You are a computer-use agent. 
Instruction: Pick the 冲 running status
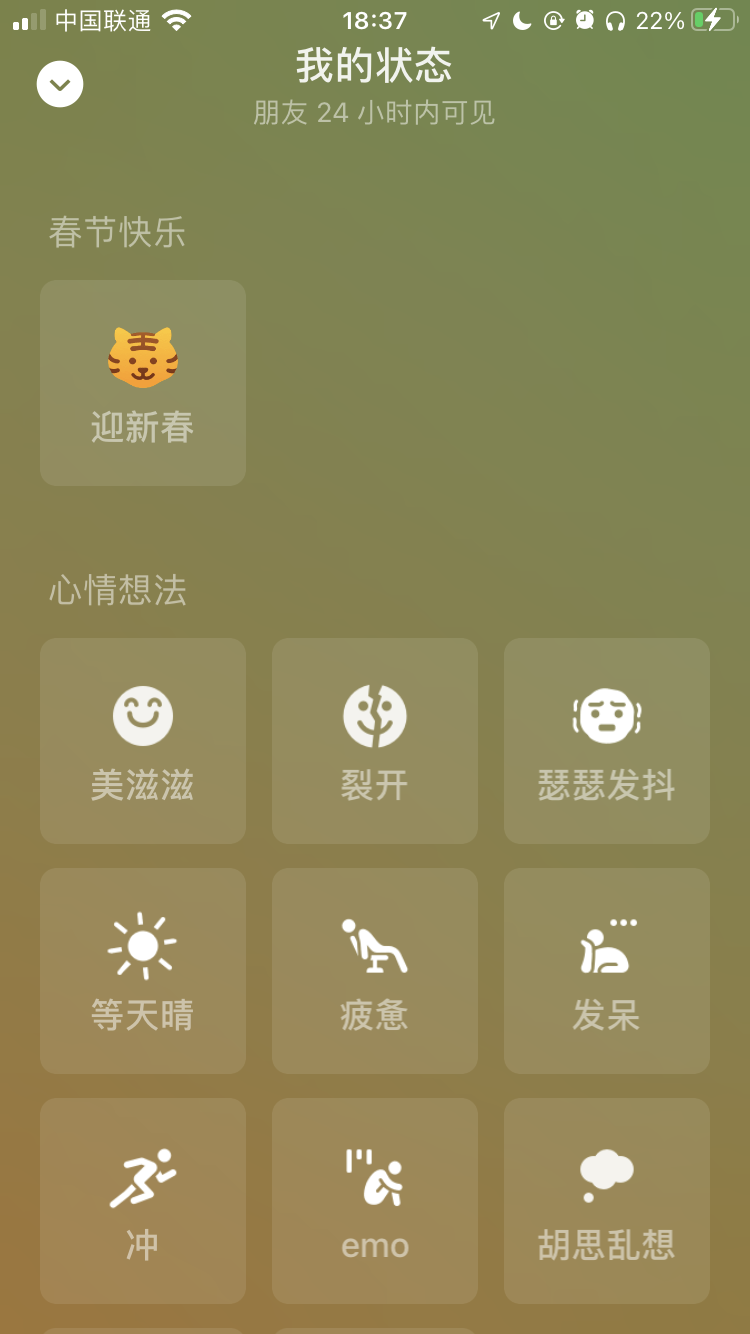143,1201
